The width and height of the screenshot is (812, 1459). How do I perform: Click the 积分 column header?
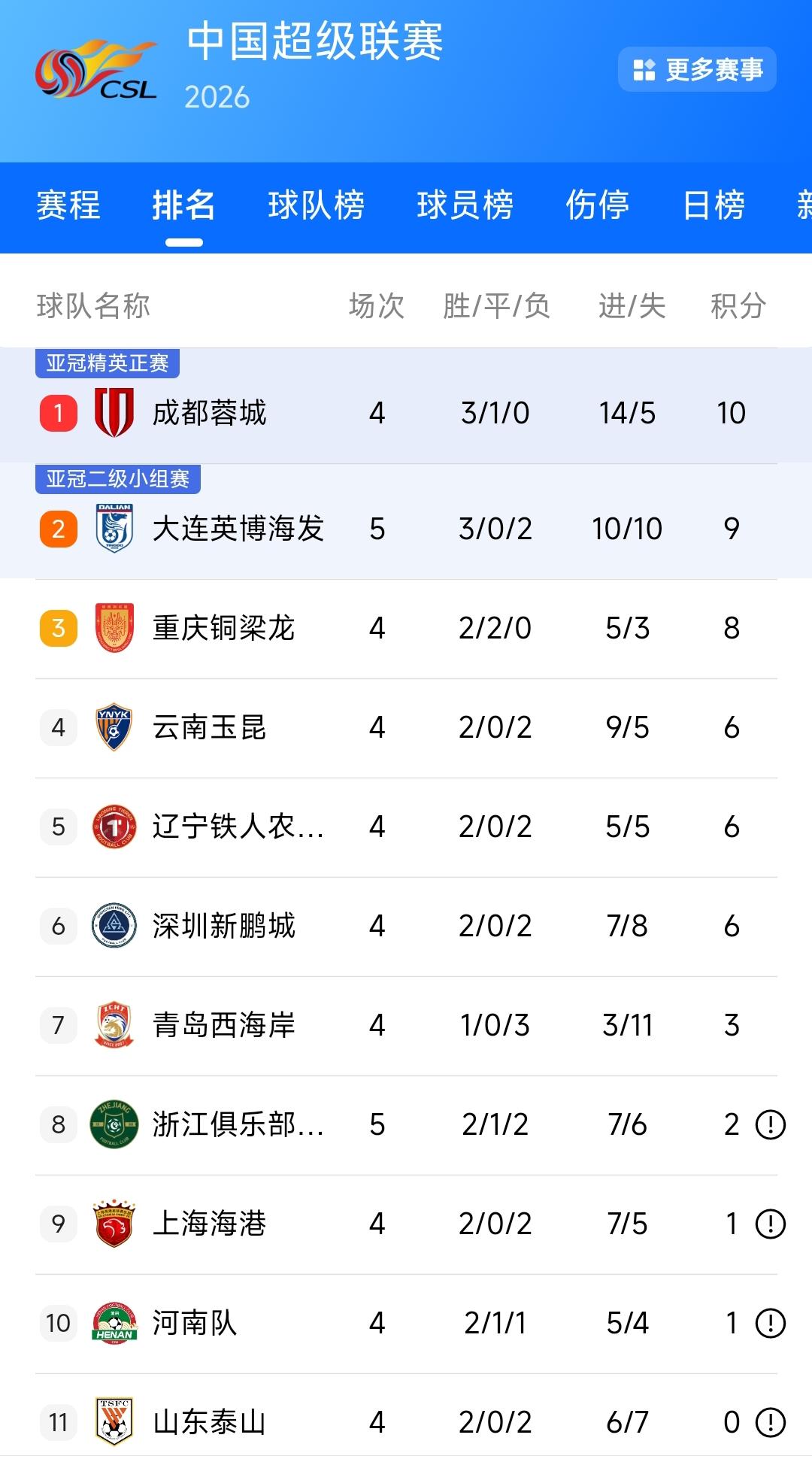(x=738, y=305)
